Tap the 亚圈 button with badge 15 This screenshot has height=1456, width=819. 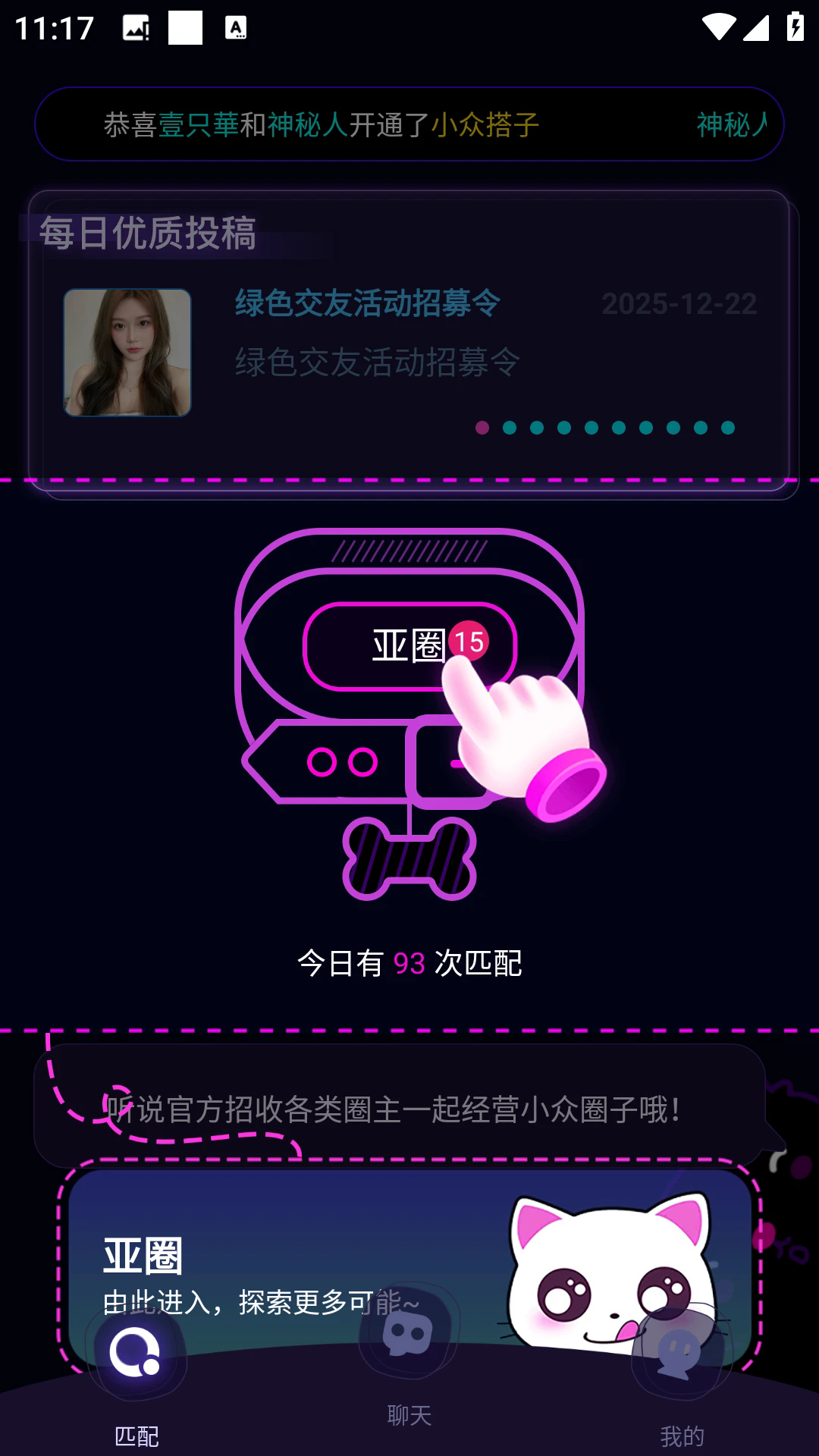408,645
